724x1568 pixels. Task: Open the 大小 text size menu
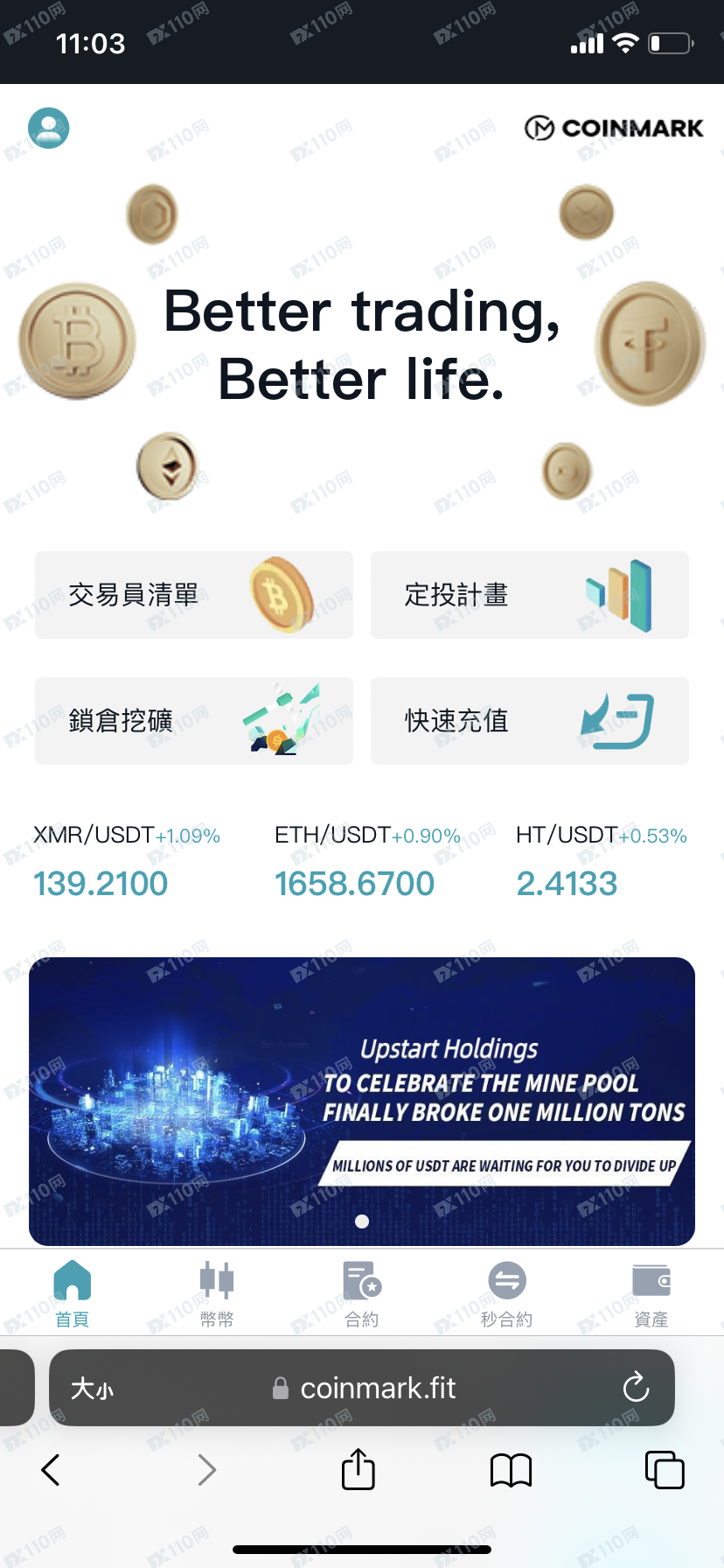(92, 1388)
